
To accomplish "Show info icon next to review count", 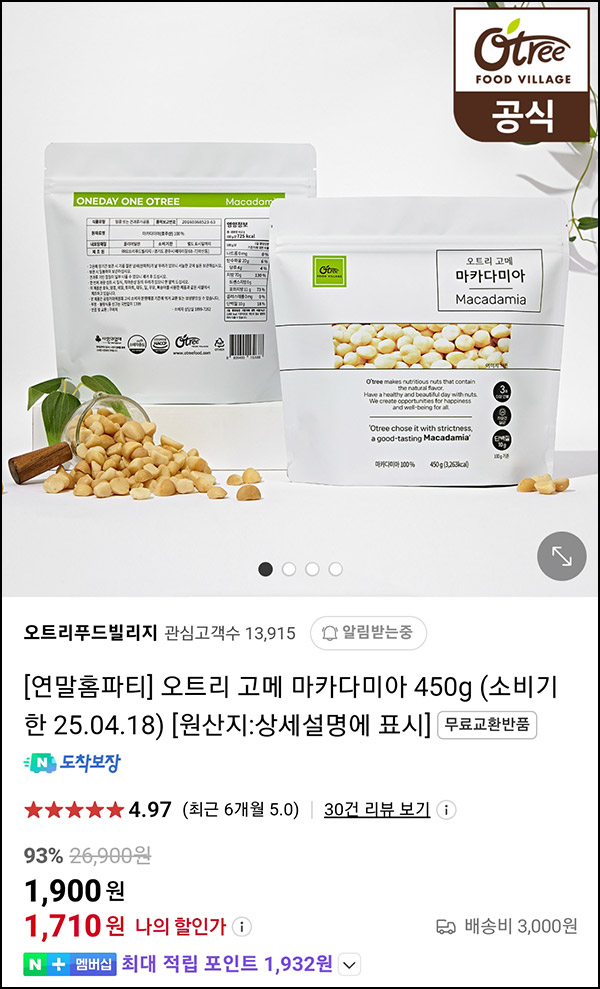I will pos(447,810).
